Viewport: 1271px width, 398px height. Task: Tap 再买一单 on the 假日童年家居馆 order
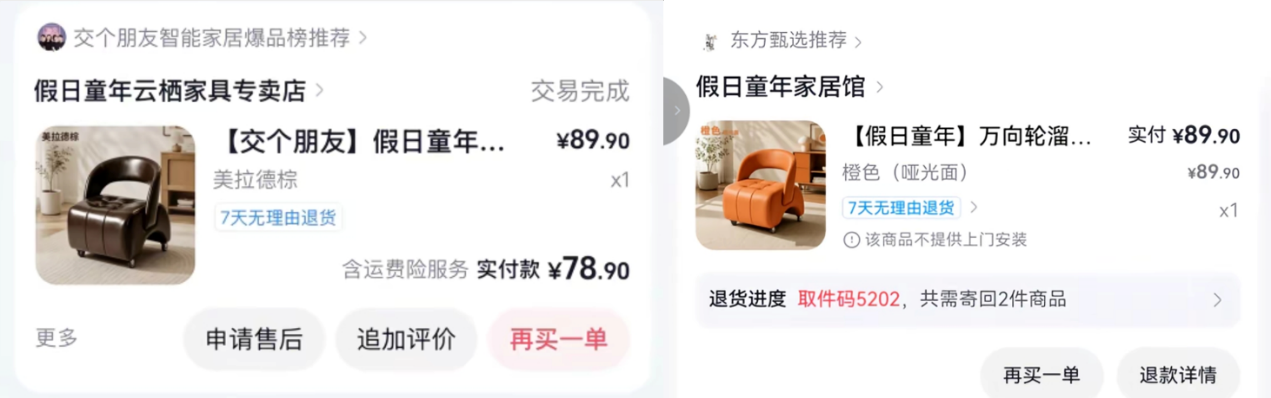point(1042,375)
